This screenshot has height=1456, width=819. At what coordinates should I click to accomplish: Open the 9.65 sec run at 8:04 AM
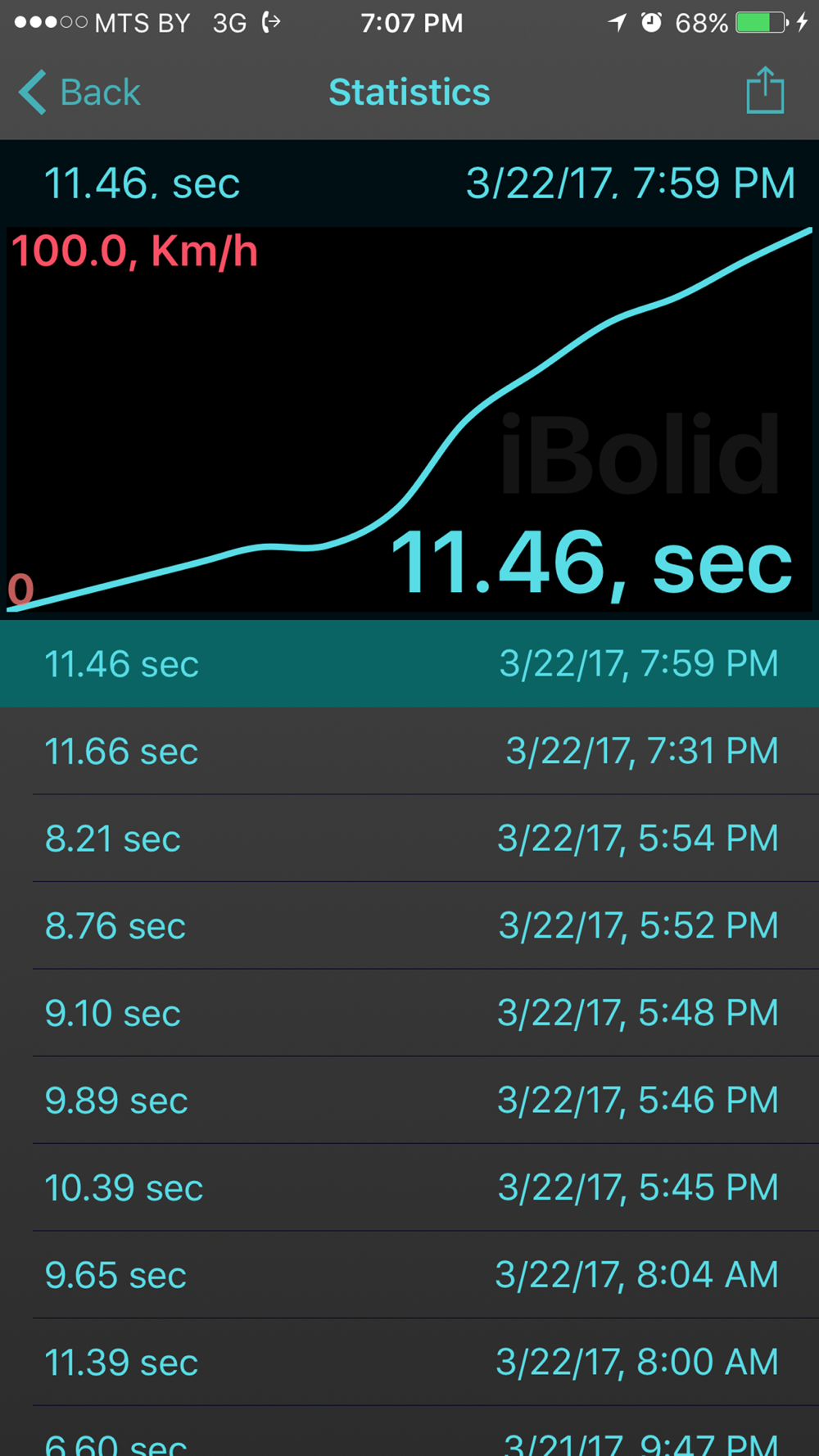(409, 1275)
